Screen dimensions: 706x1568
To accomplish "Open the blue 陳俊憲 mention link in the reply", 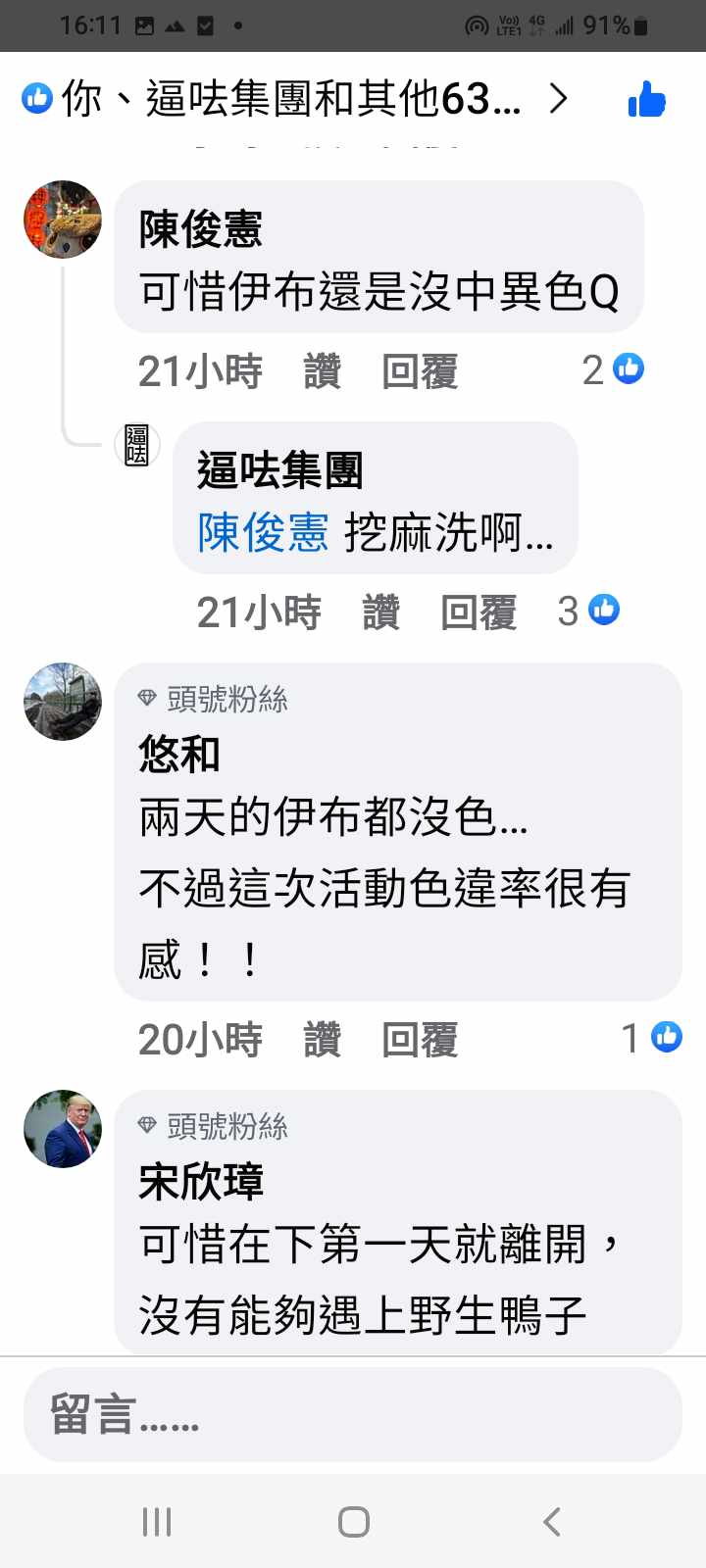I will pyautogui.click(x=263, y=533).
